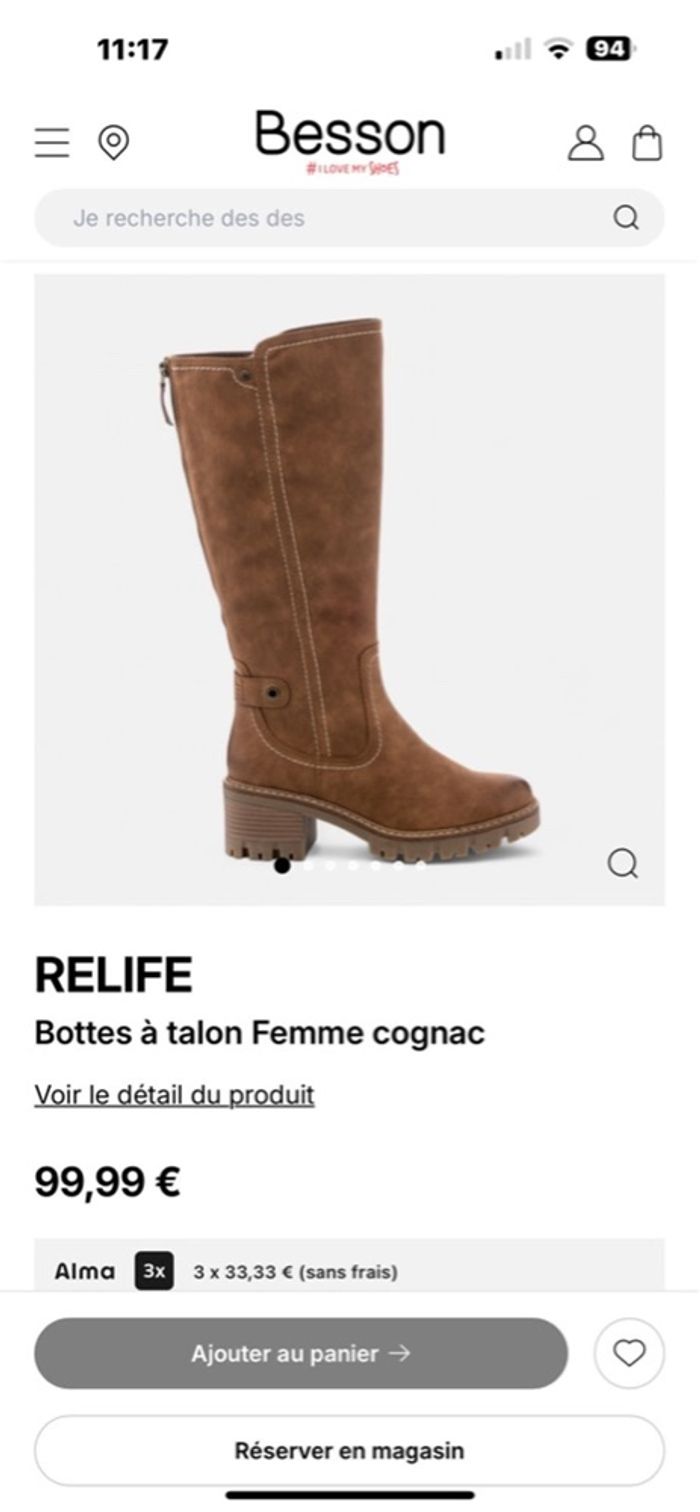This screenshot has height=1512, width=700.
Task: Add boots to favorites with heart
Action: click(629, 1353)
